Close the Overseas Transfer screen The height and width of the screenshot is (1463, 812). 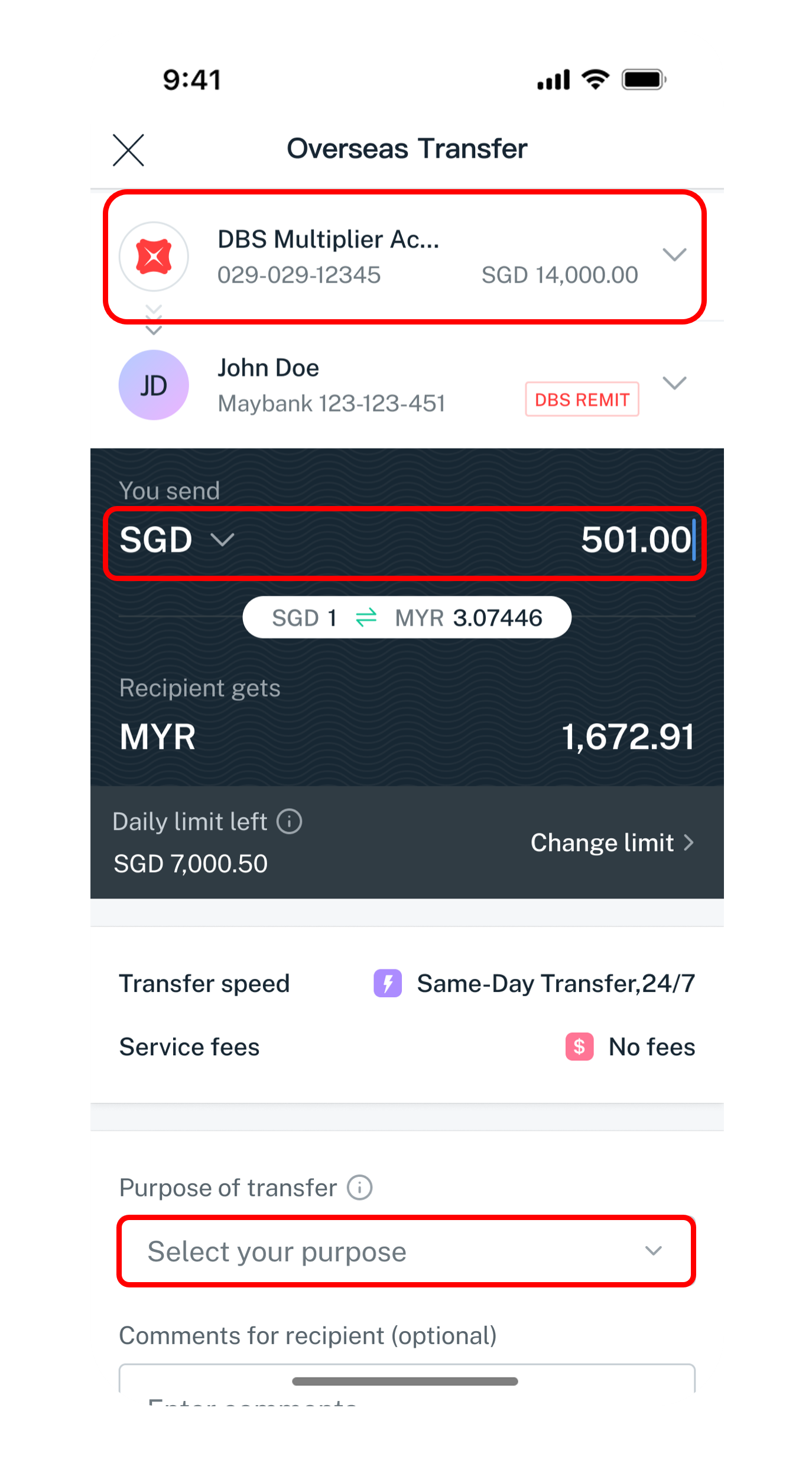(128, 150)
